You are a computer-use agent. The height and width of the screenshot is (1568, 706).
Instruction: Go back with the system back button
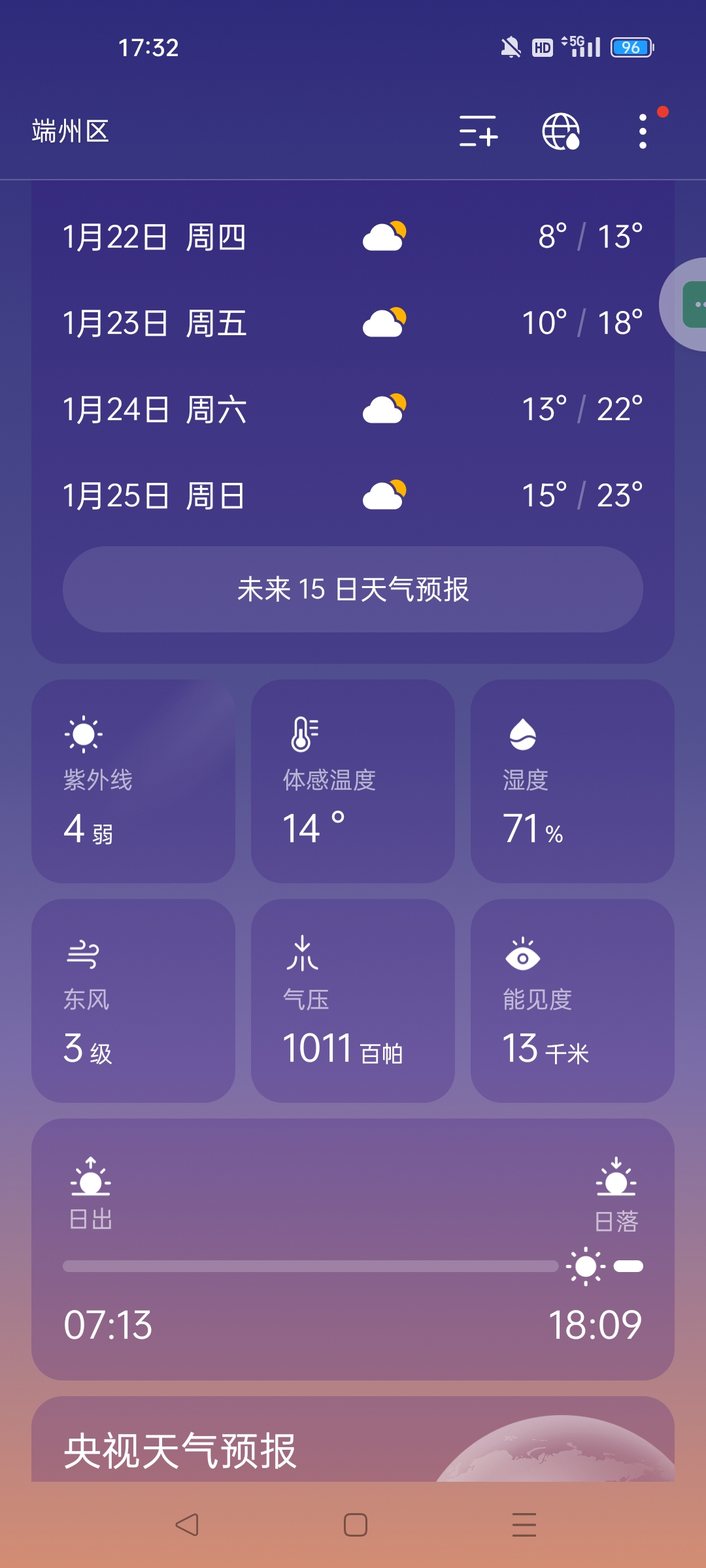tap(187, 1525)
